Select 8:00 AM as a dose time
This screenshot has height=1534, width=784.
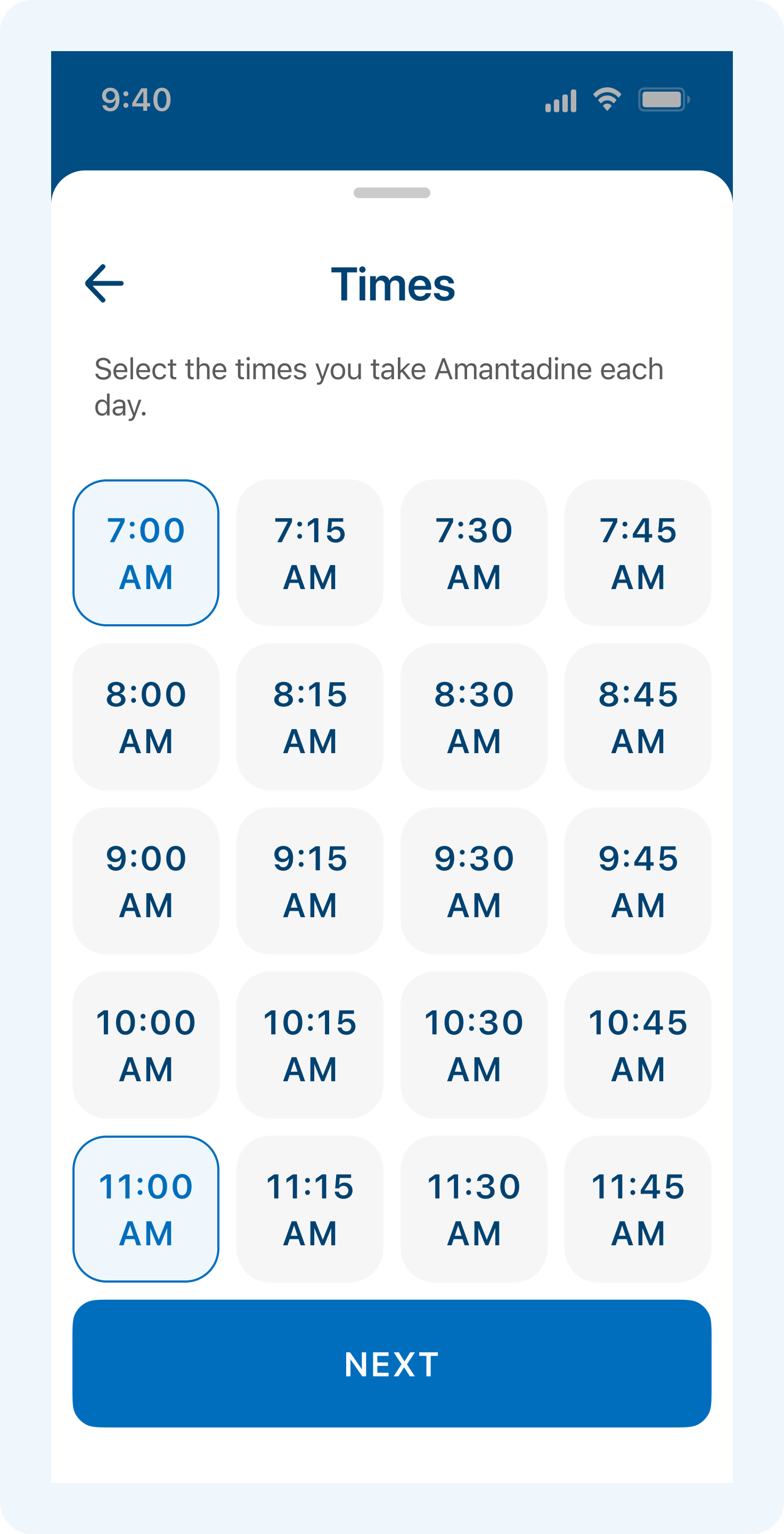click(x=146, y=717)
